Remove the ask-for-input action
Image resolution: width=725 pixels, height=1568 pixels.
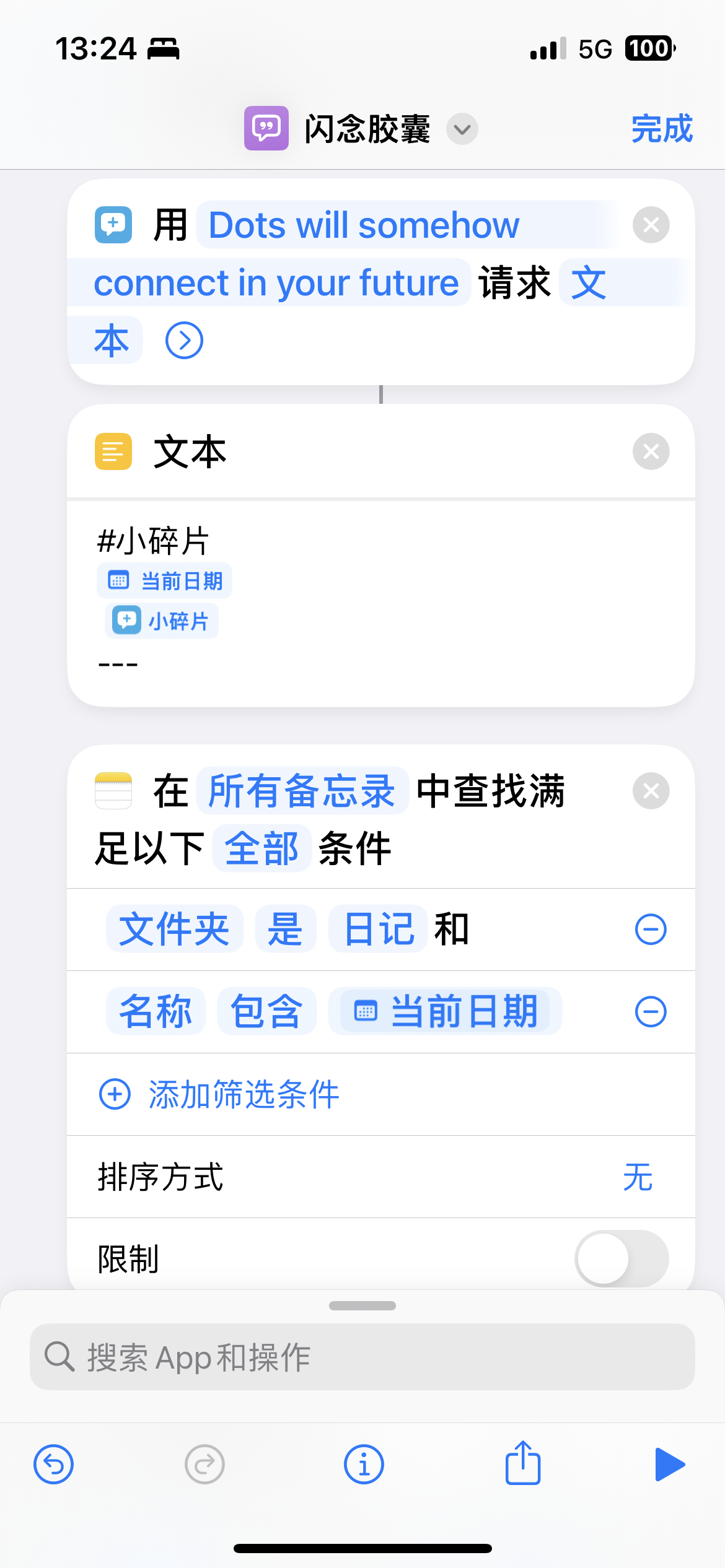pos(651,225)
